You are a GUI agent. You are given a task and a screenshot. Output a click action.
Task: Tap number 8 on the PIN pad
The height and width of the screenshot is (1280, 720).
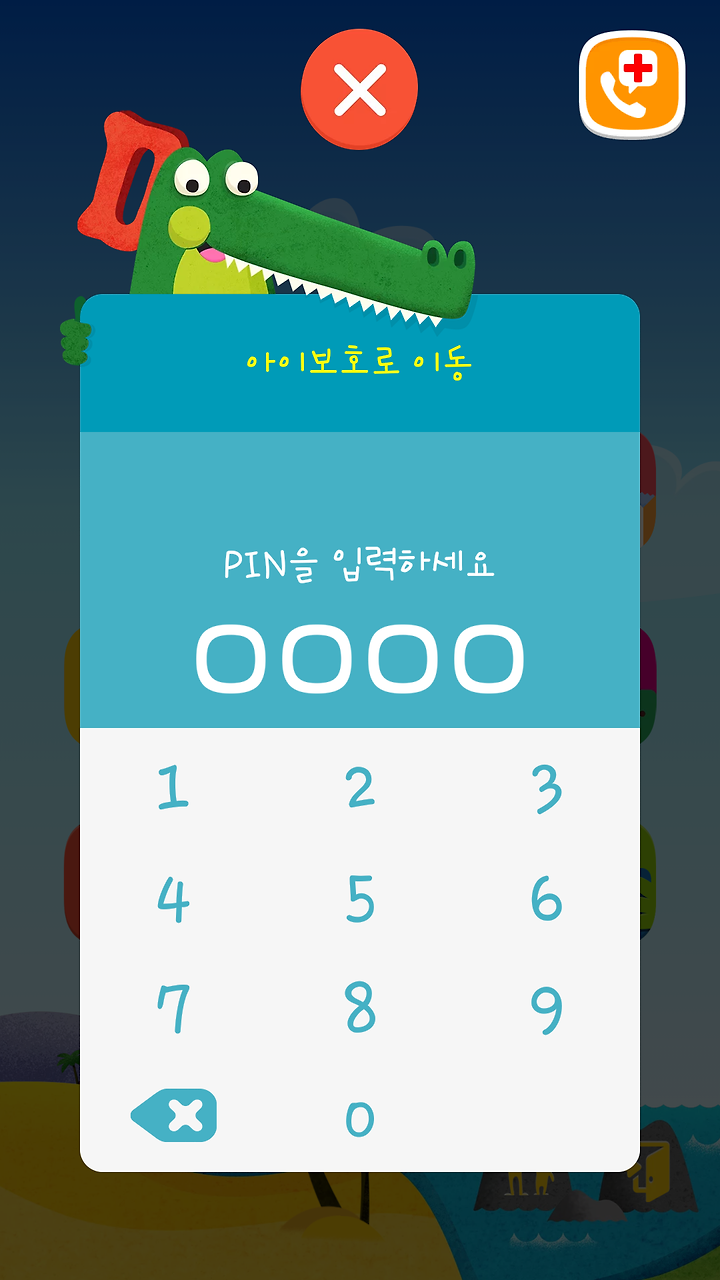click(360, 1009)
